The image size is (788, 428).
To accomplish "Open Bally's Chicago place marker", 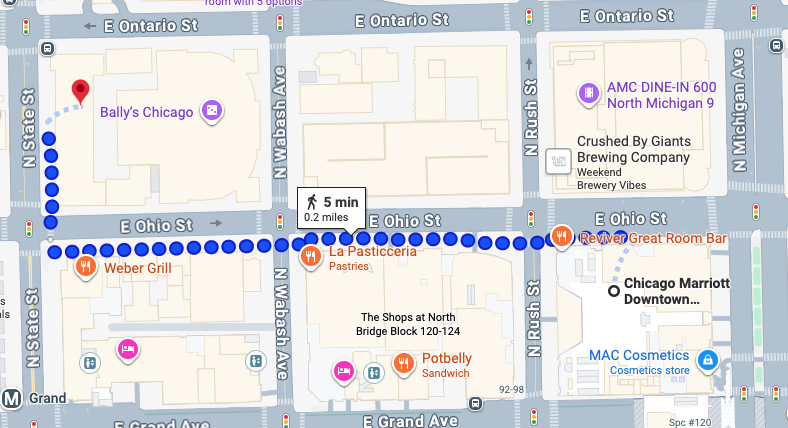I will click(212, 111).
